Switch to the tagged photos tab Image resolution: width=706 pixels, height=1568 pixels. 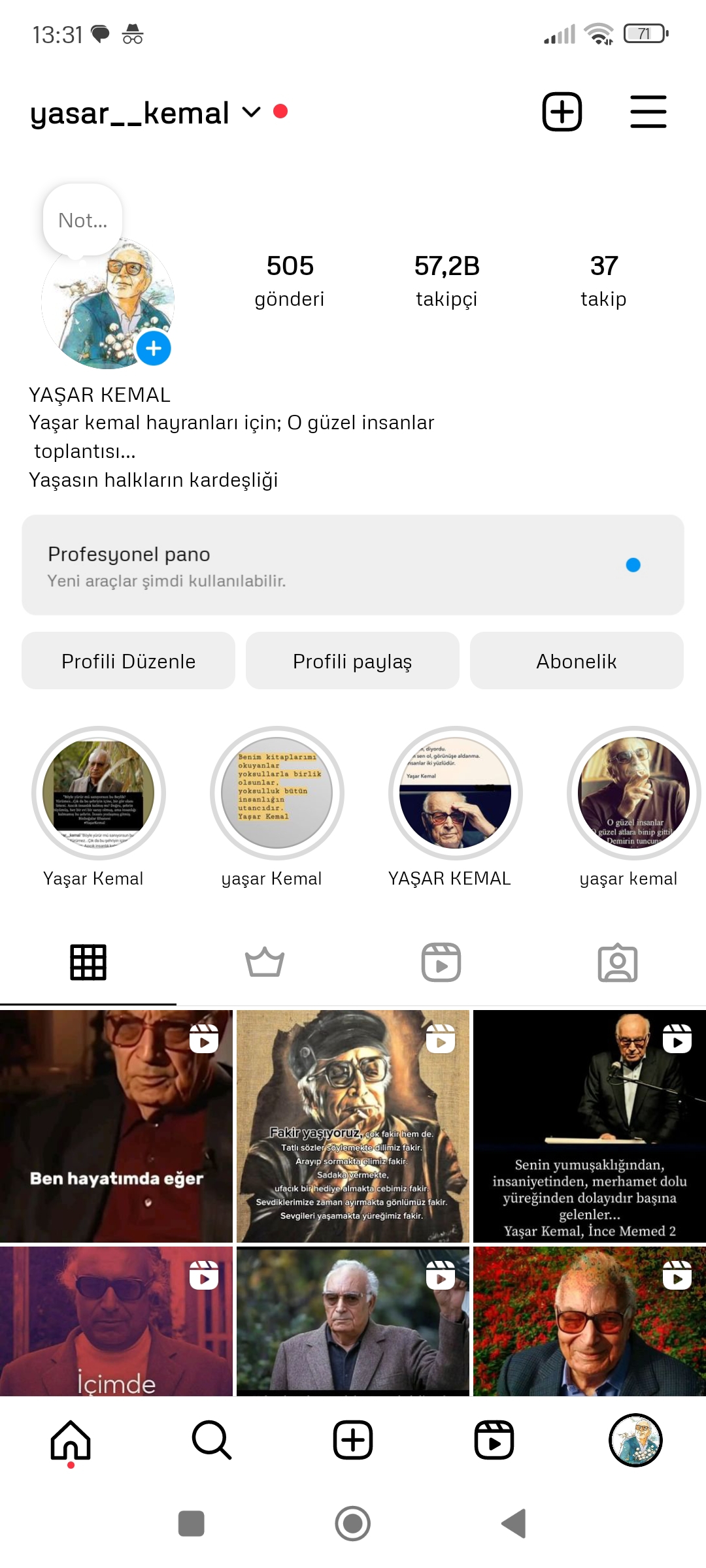click(618, 962)
